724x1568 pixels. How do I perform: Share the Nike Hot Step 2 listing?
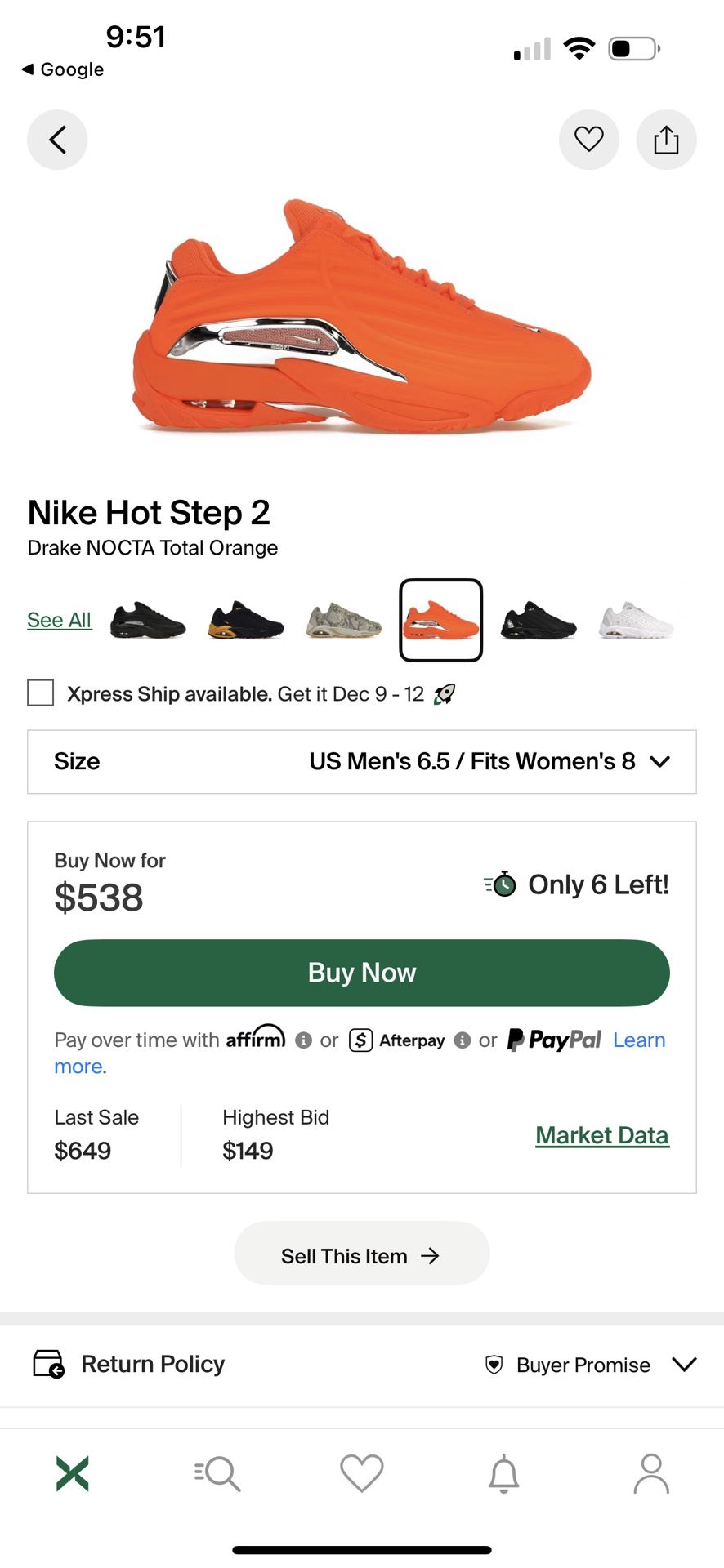click(x=666, y=140)
